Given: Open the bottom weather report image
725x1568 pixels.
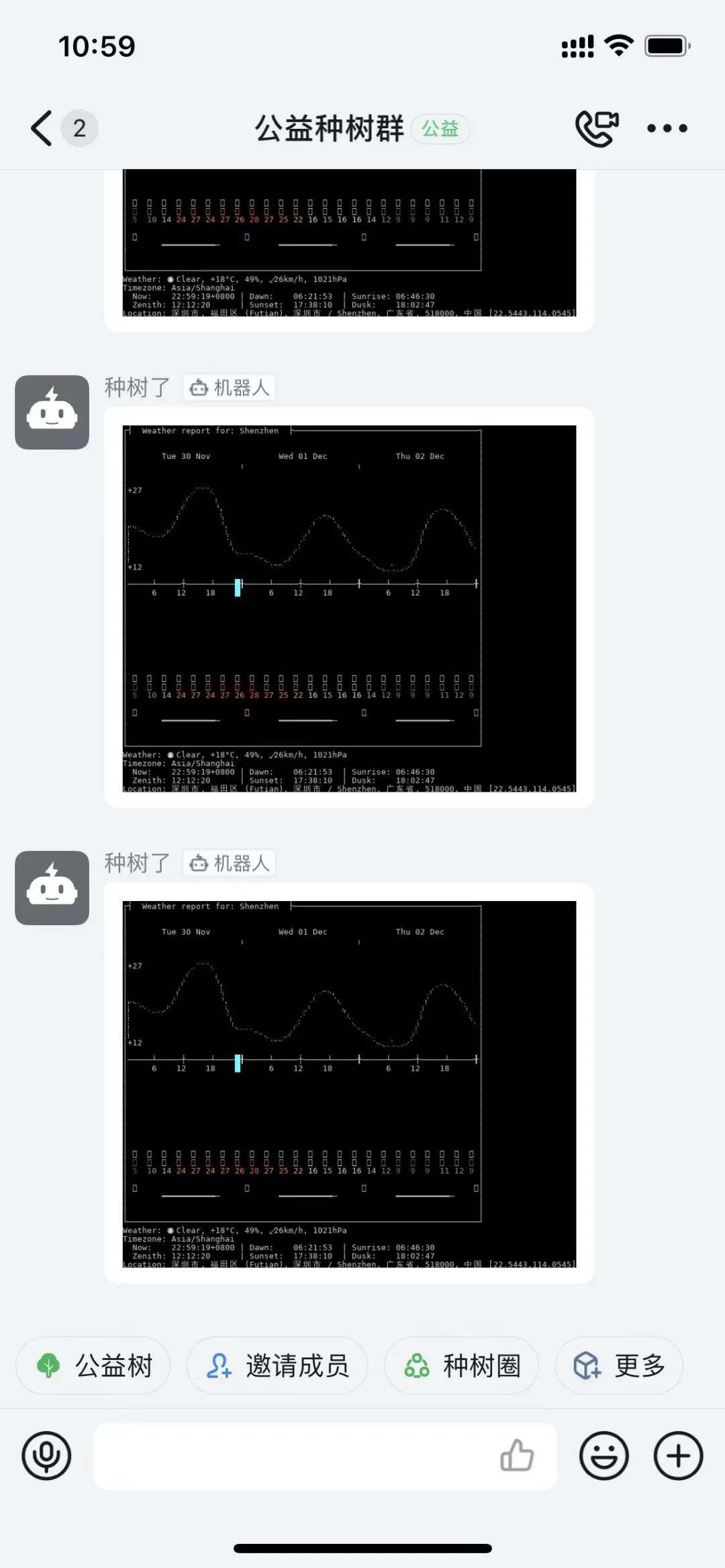Looking at the screenshot, I should 349,1084.
